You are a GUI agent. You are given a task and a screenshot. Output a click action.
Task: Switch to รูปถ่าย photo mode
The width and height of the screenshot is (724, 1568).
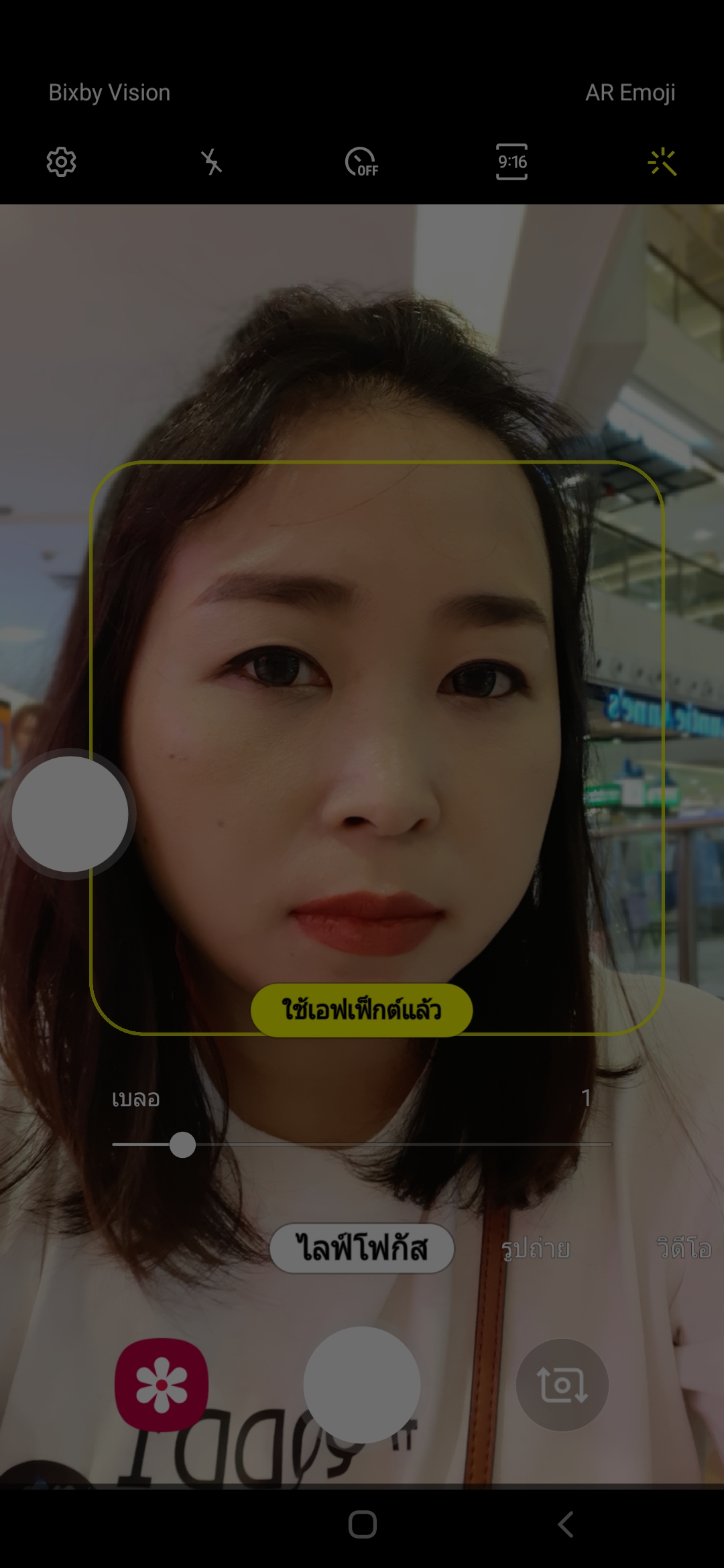tap(536, 1248)
